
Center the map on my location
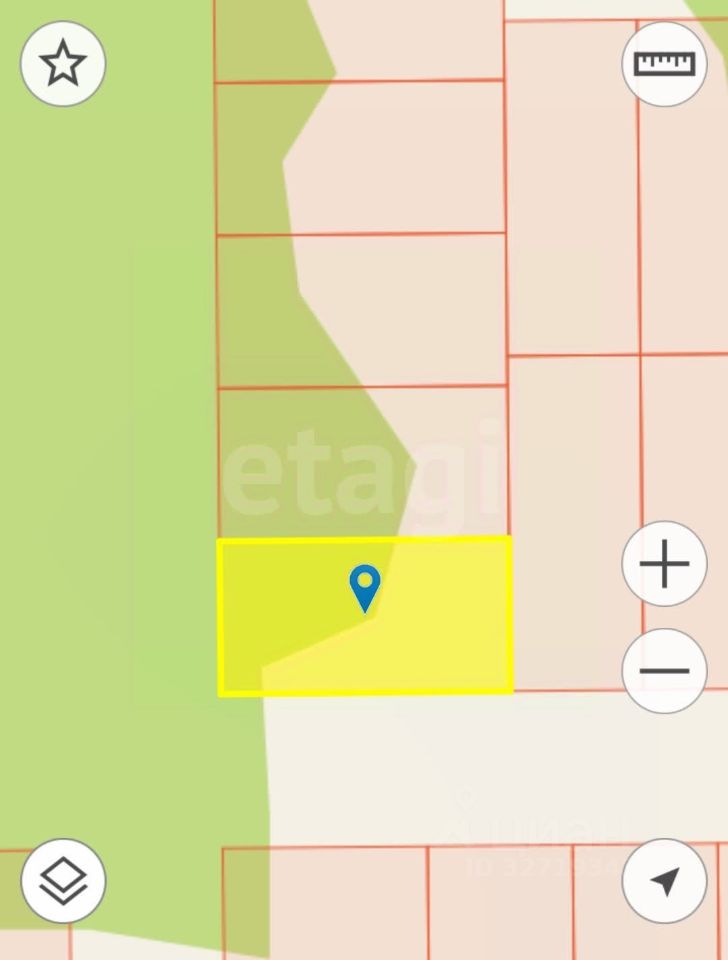pos(664,881)
